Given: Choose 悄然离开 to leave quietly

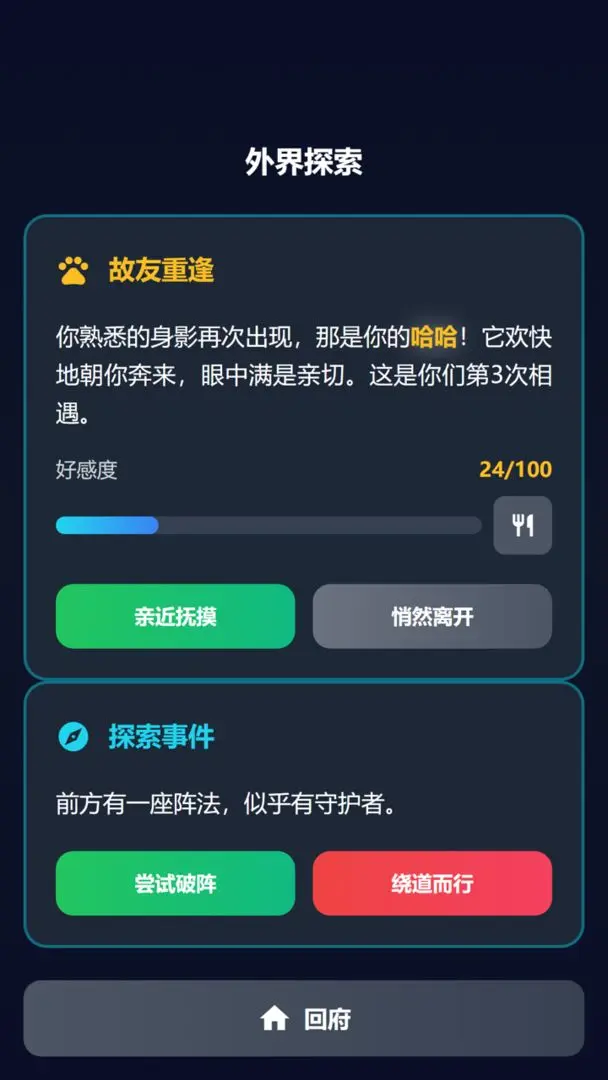Looking at the screenshot, I should 432,616.
